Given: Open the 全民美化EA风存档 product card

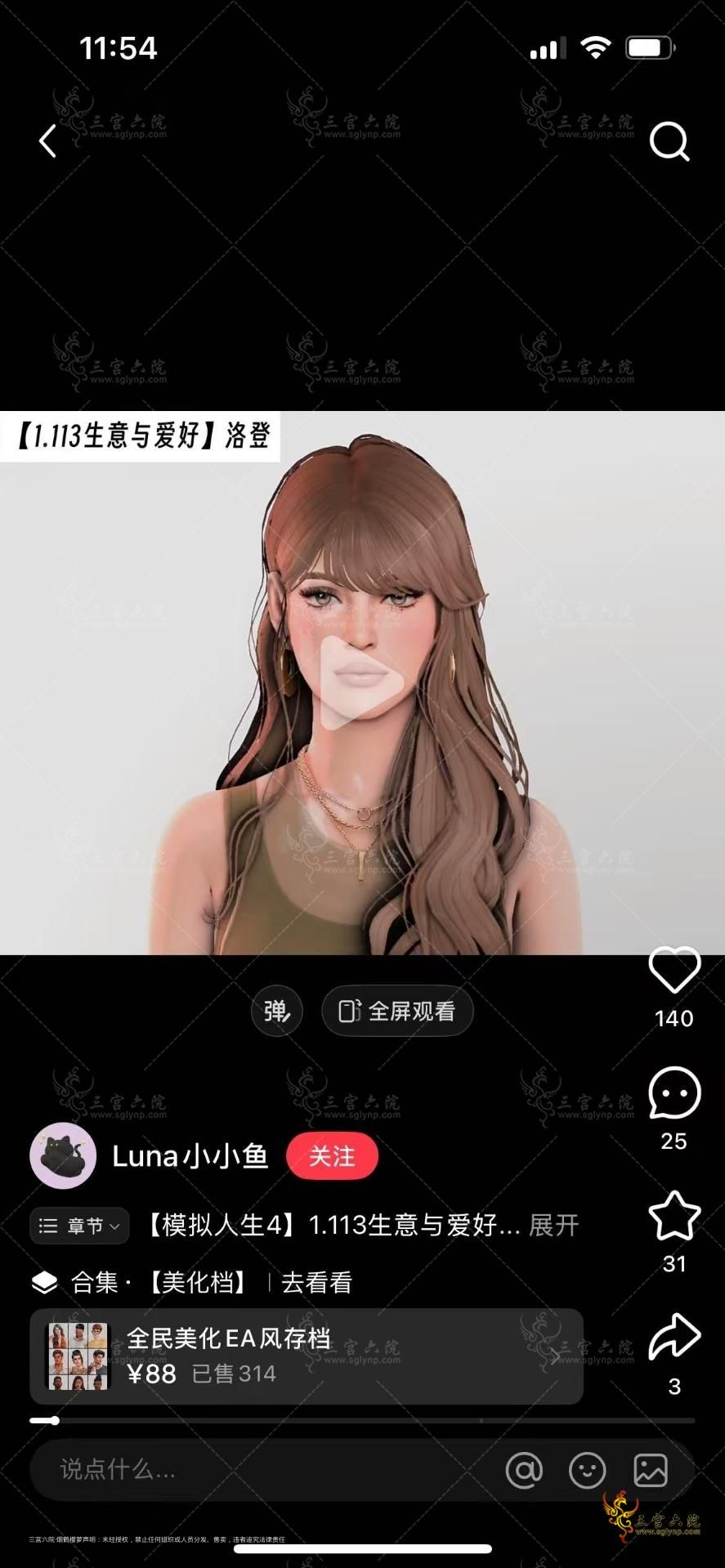Looking at the screenshot, I should (x=307, y=1356).
